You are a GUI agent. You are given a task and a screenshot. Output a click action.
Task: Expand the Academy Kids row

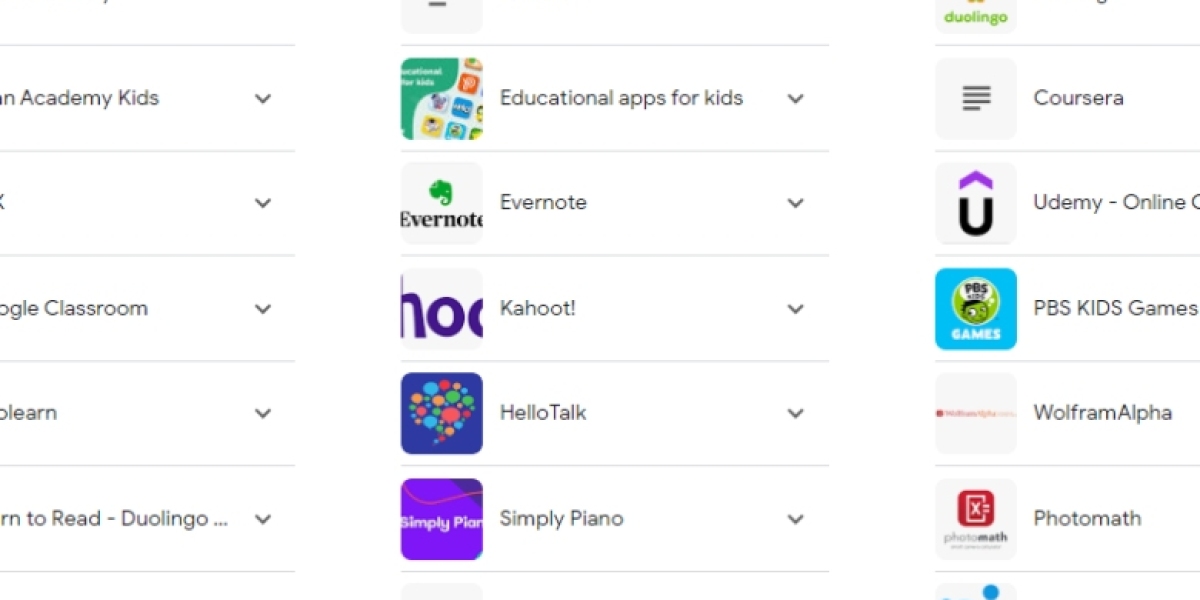[x=263, y=98]
